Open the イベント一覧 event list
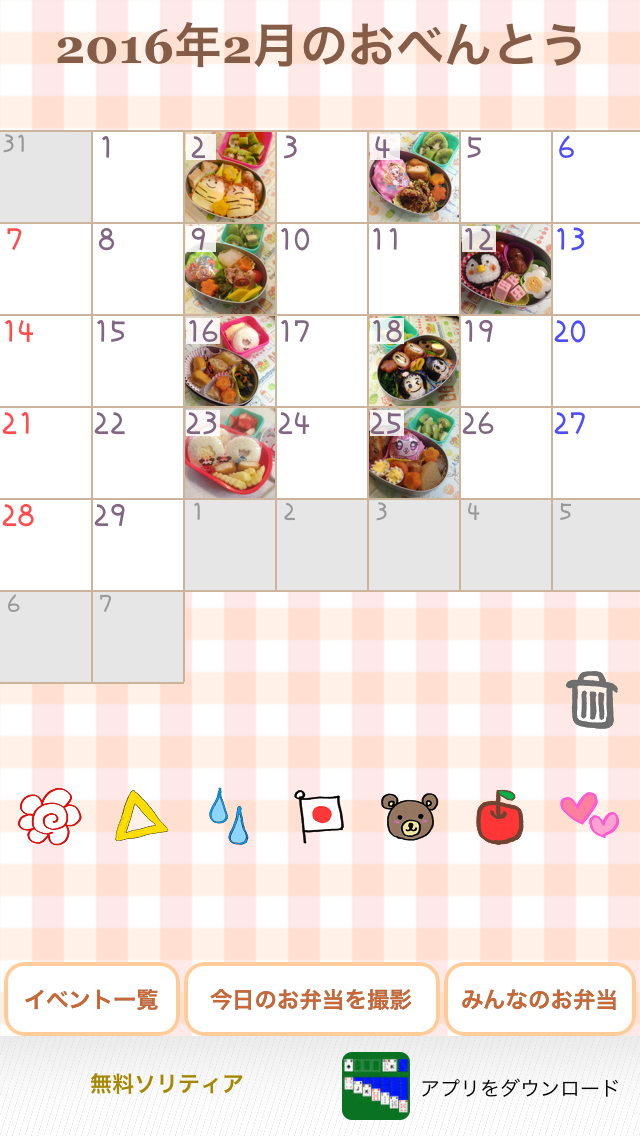Viewport: 640px width, 1136px height. coord(92,999)
